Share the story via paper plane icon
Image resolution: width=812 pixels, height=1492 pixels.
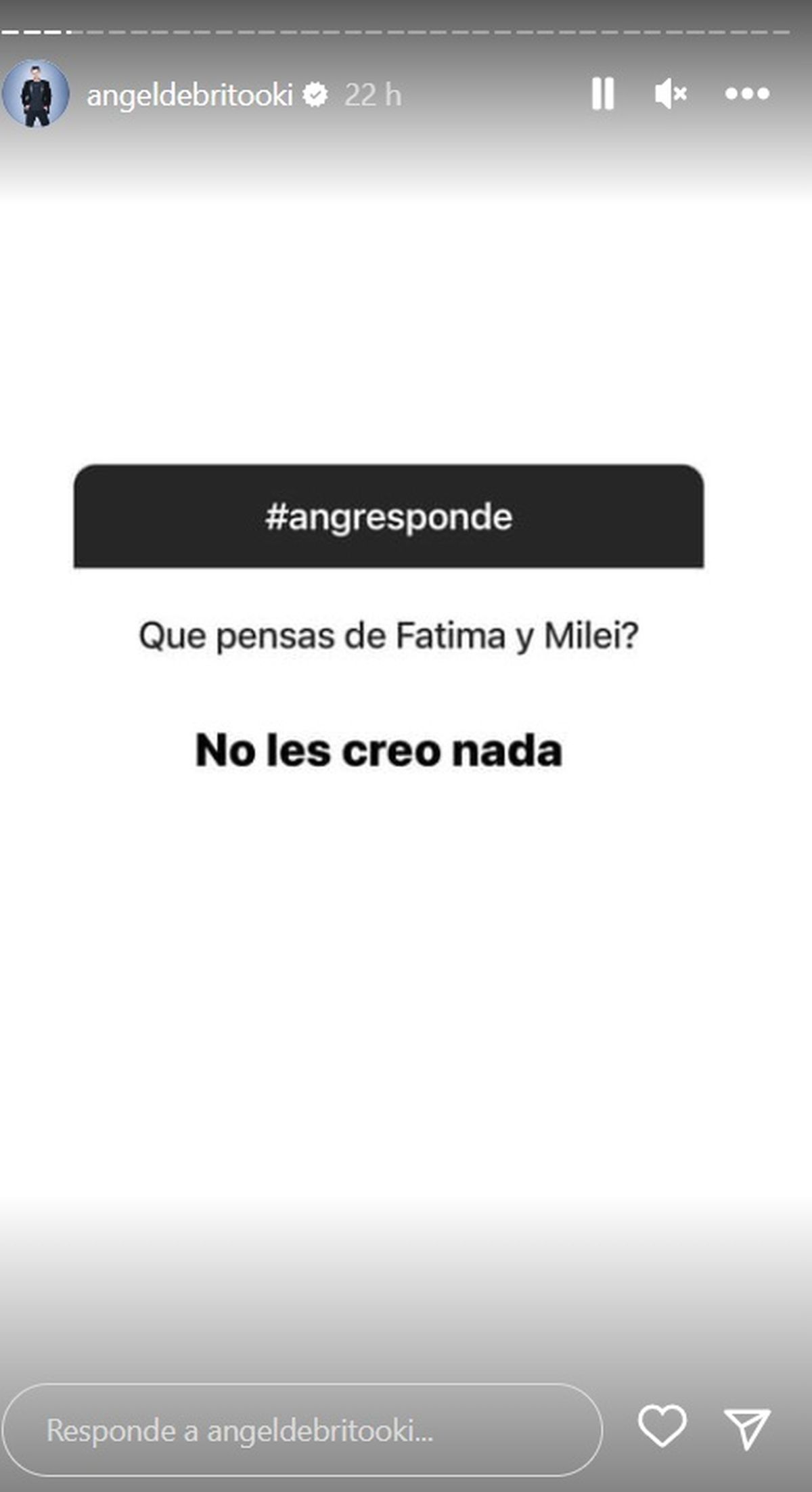pos(747,1428)
